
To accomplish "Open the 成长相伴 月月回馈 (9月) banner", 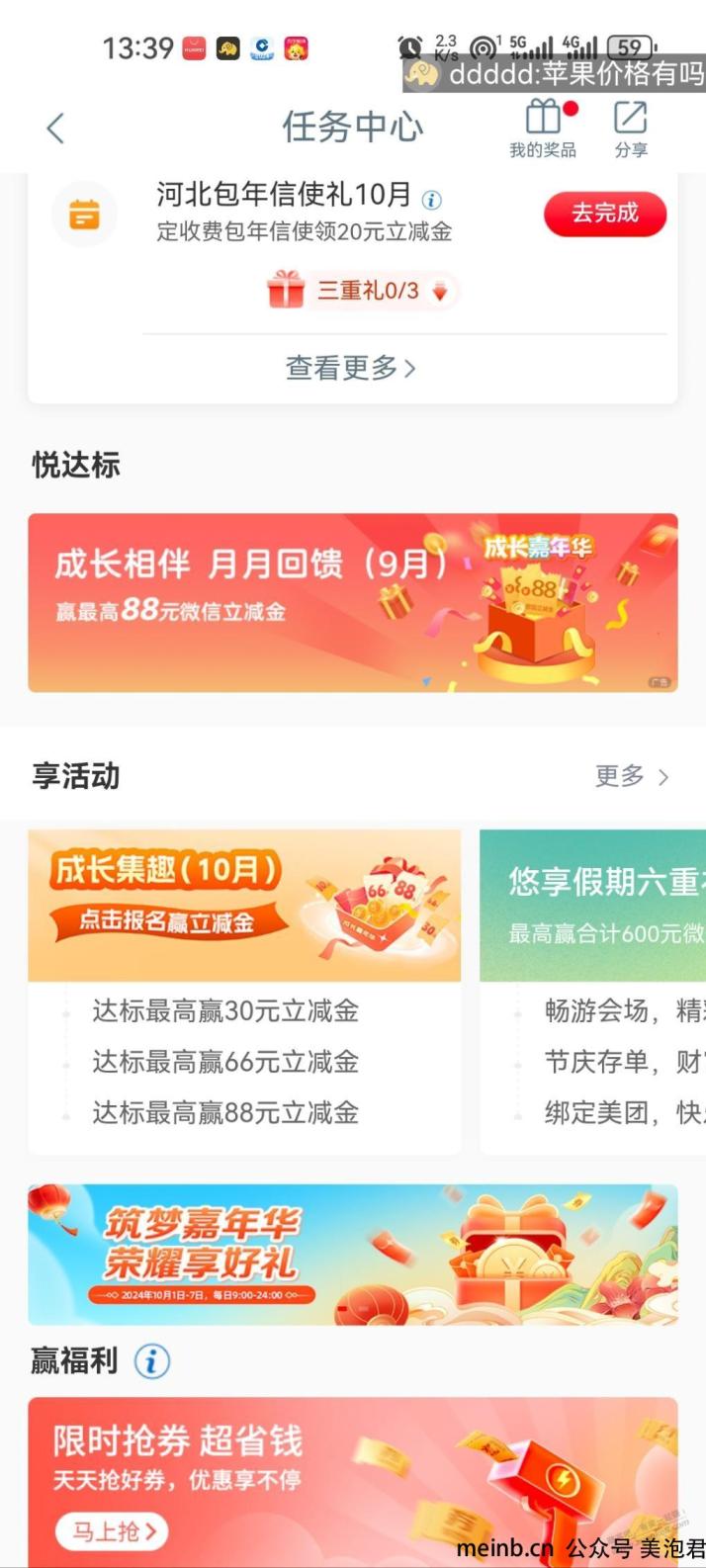I will 353,602.
